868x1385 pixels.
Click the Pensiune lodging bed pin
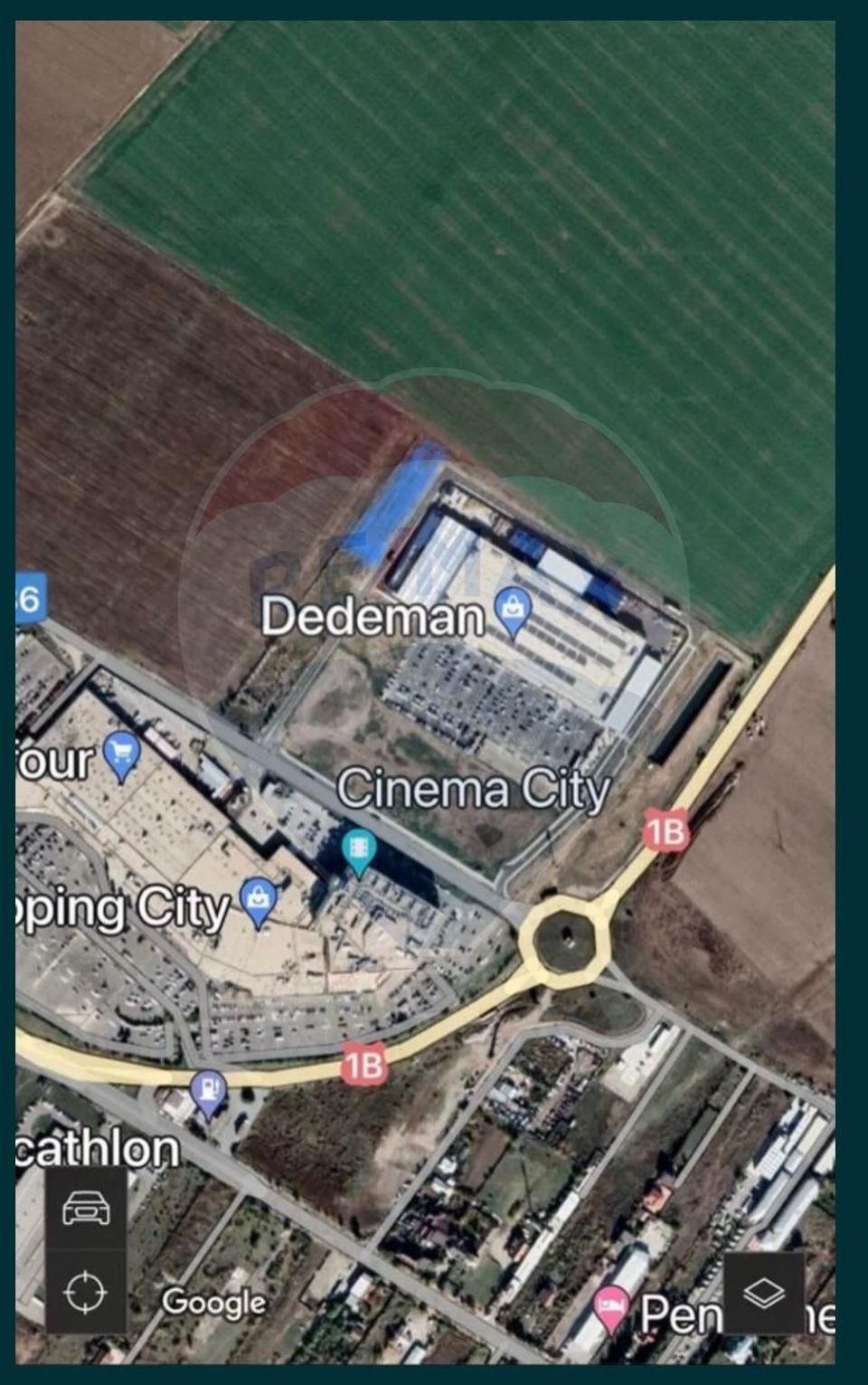pos(611,1305)
